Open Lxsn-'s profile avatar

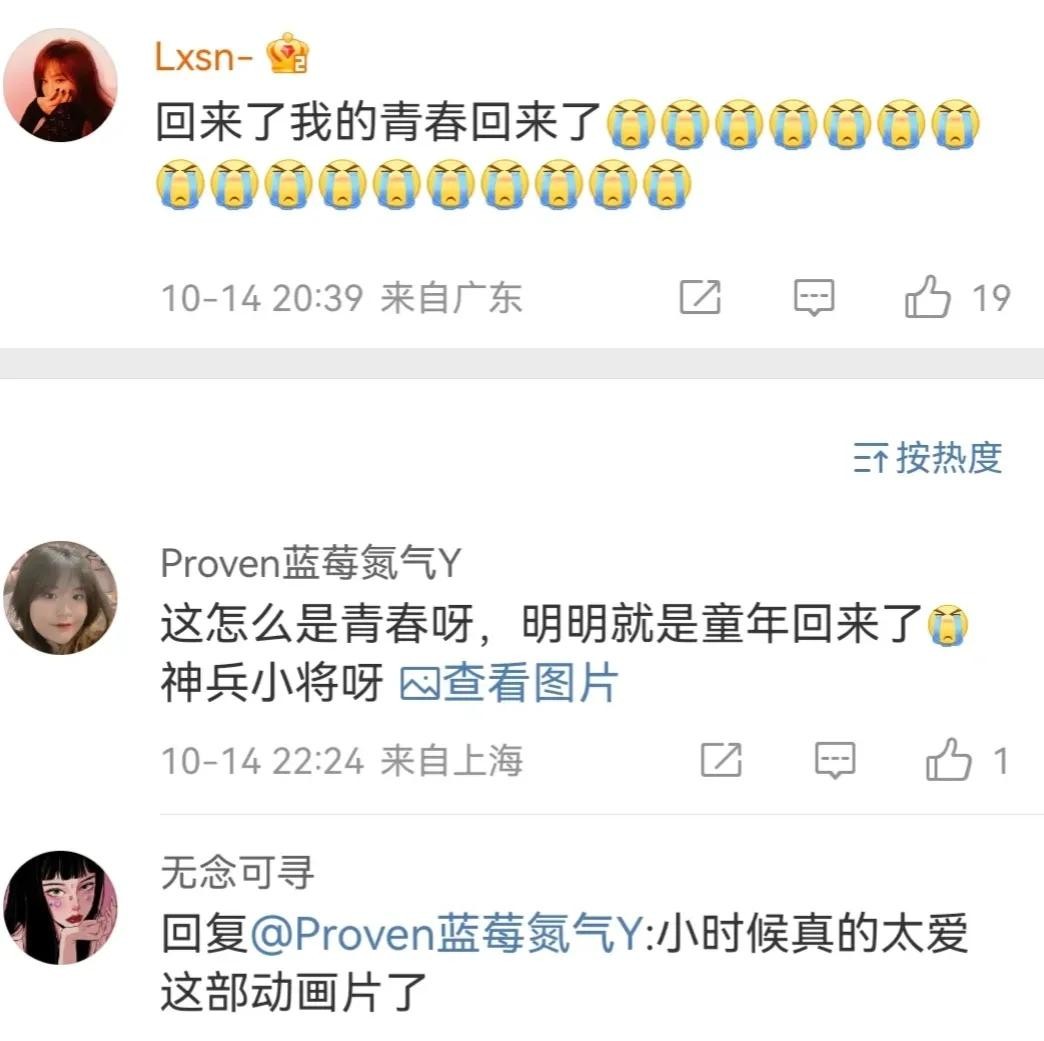pyautogui.click(x=60, y=86)
